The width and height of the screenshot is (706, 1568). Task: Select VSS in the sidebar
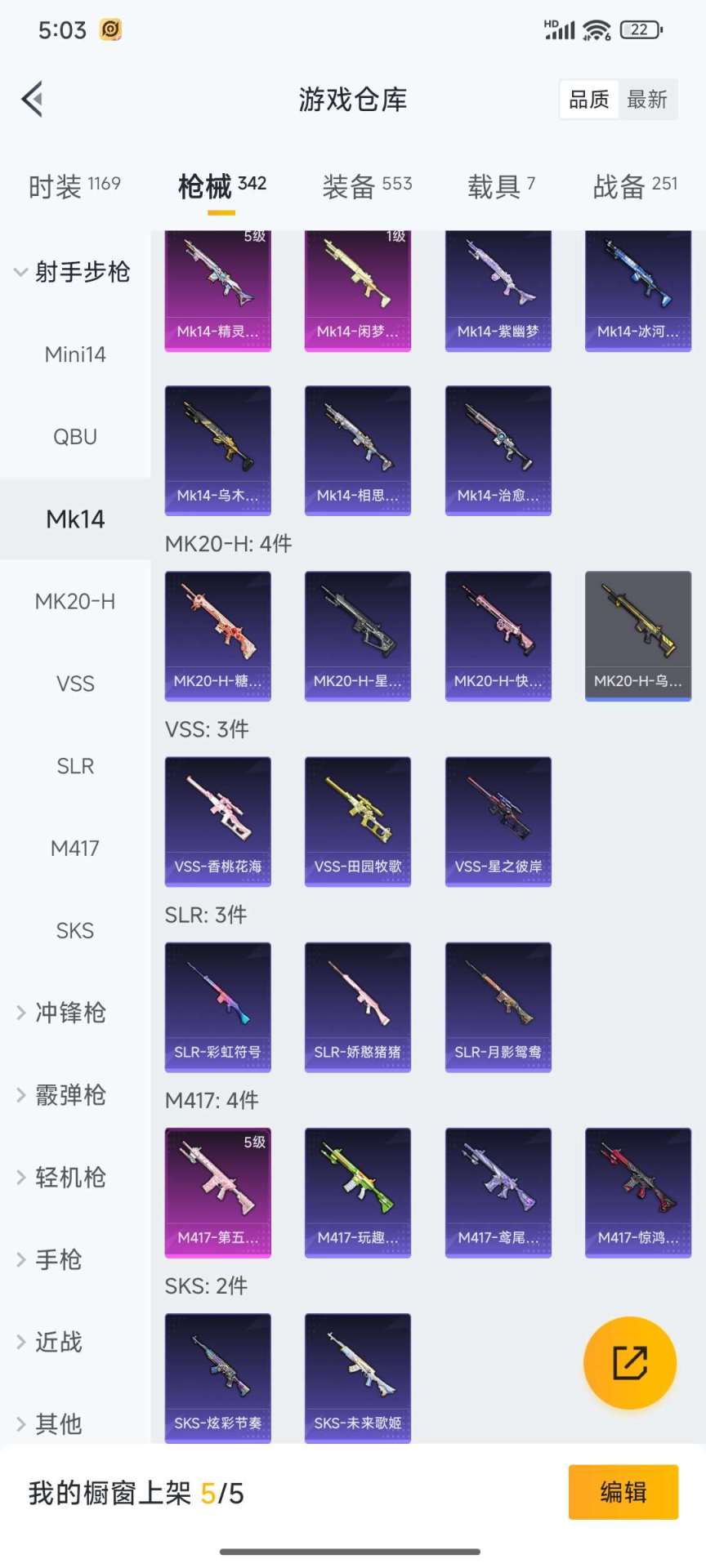point(75,684)
